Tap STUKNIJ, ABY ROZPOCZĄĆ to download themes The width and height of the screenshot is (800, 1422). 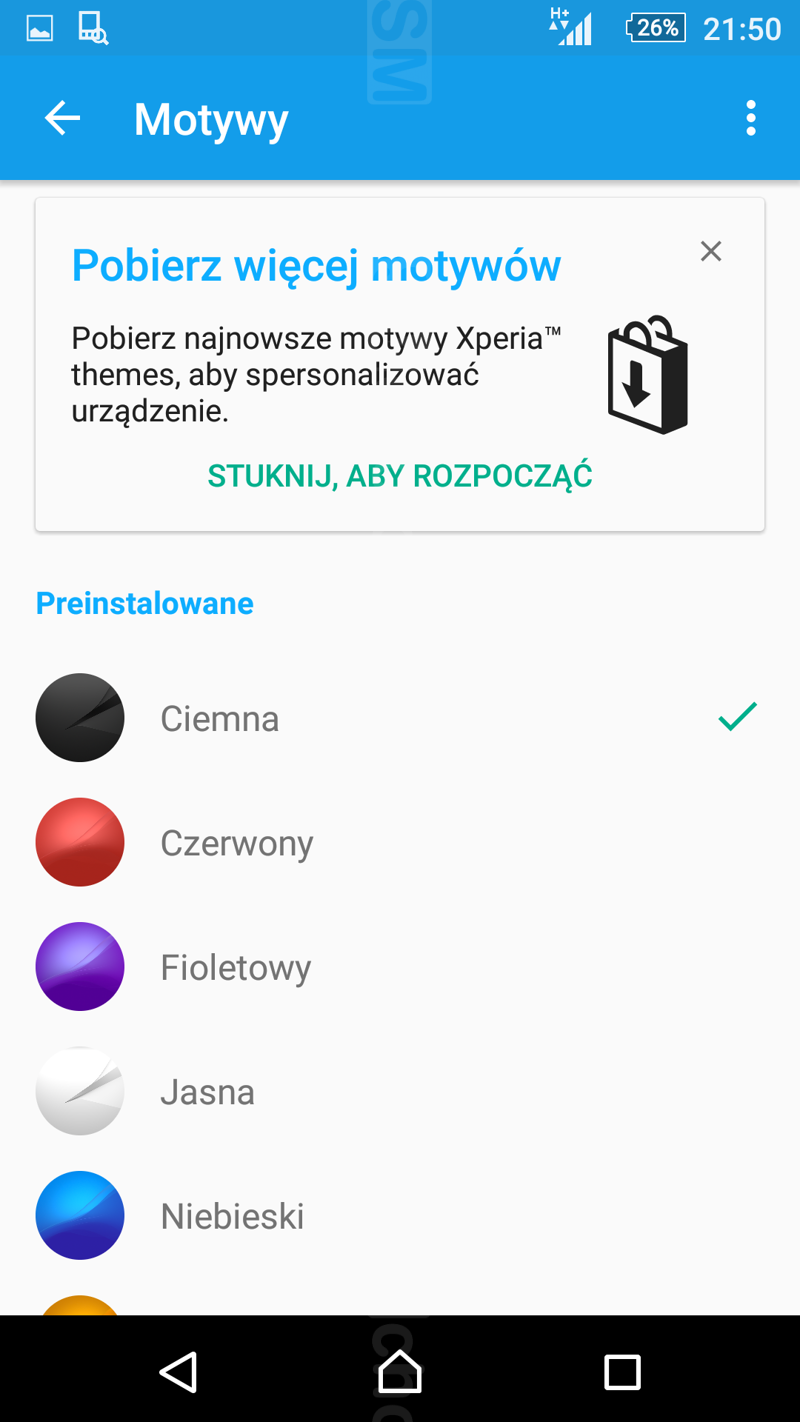pos(400,476)
